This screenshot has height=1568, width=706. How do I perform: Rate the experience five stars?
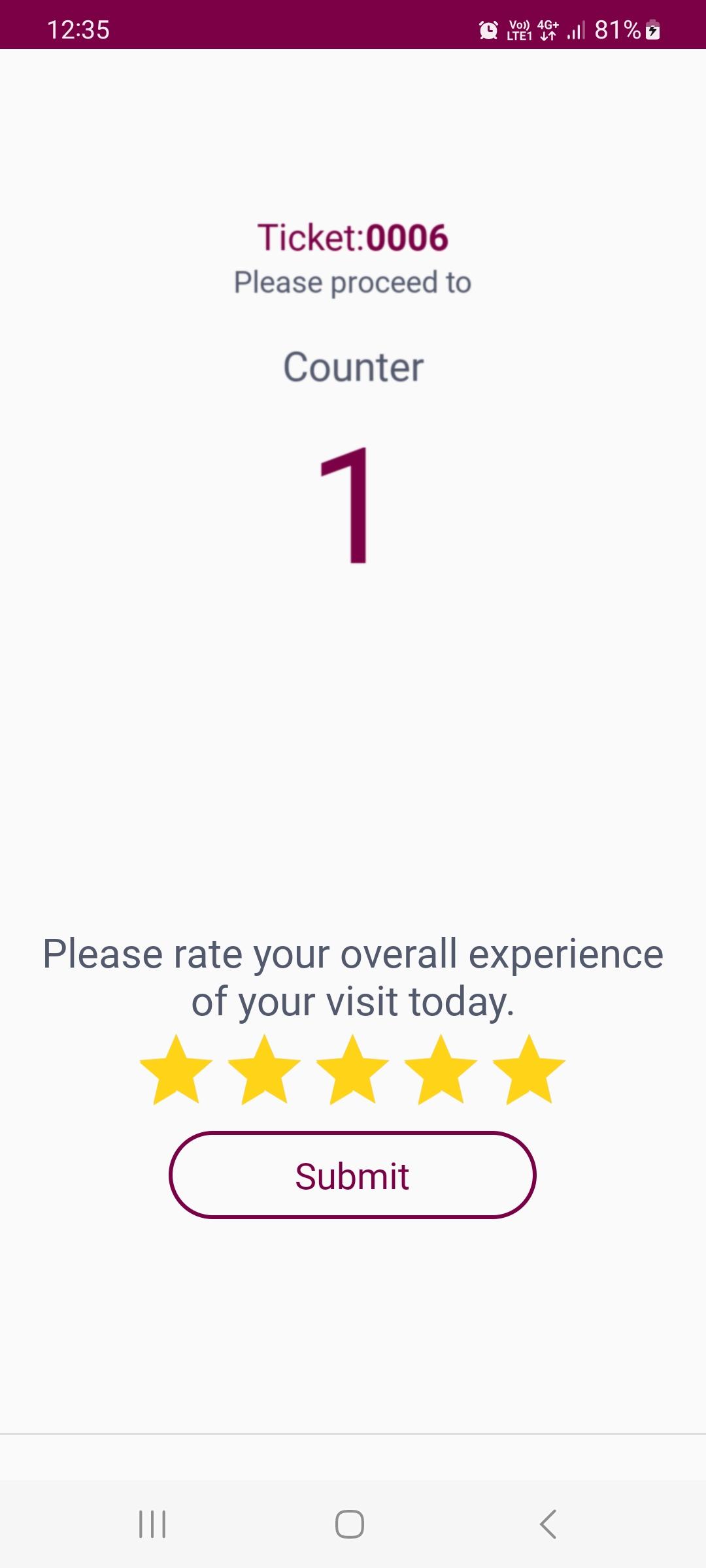pyautogui.click(x=529, y=1070)
